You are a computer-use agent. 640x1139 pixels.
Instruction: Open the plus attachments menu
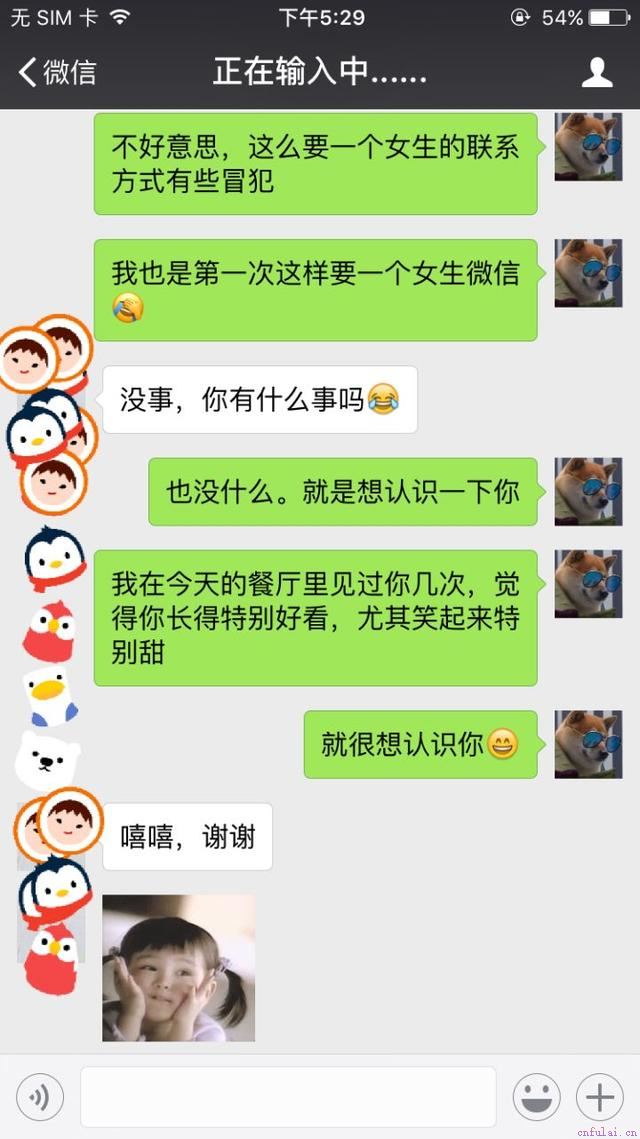click(600, 1098)
